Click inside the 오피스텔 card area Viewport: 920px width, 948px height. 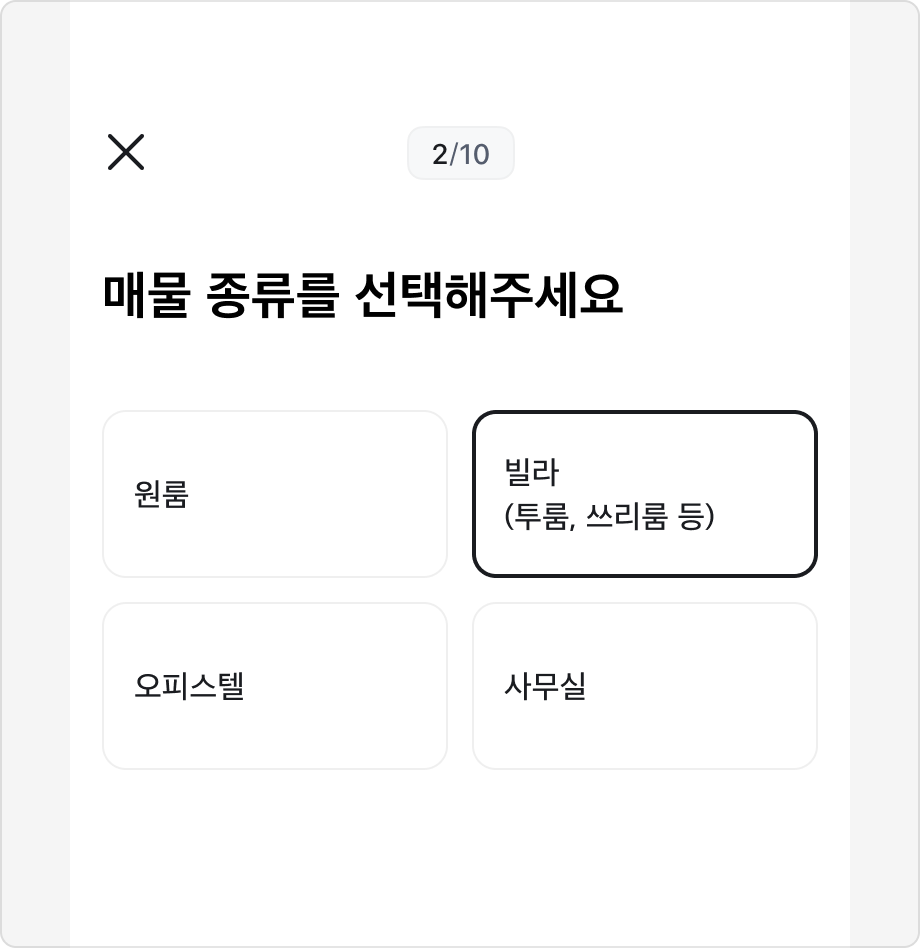275,686
